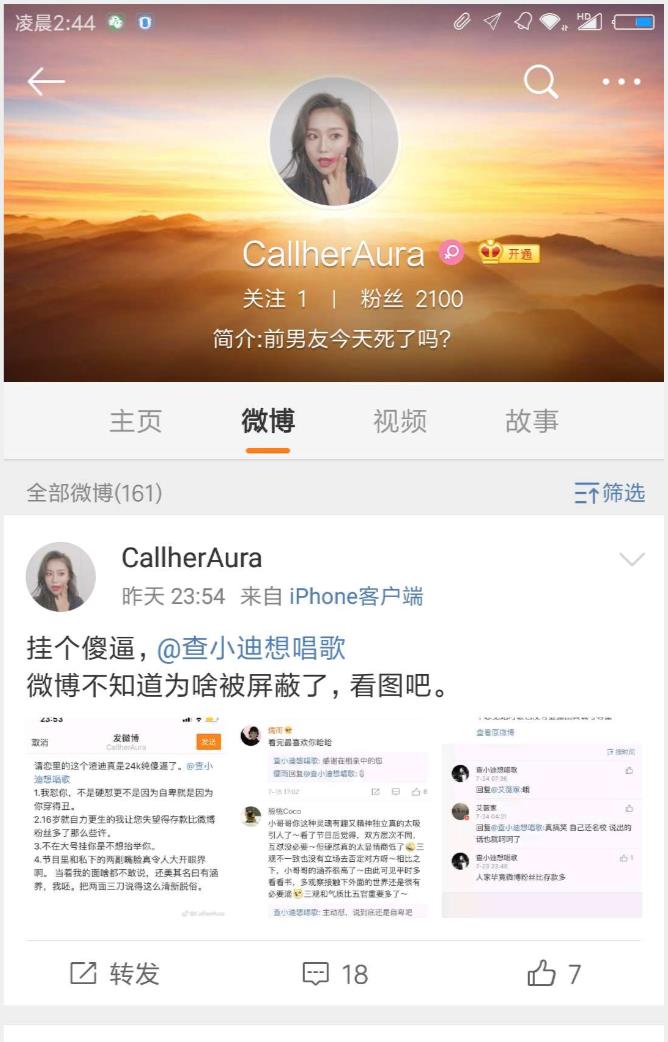Open search on the profile page
The image size is (668, 1042).
[541, 82]
